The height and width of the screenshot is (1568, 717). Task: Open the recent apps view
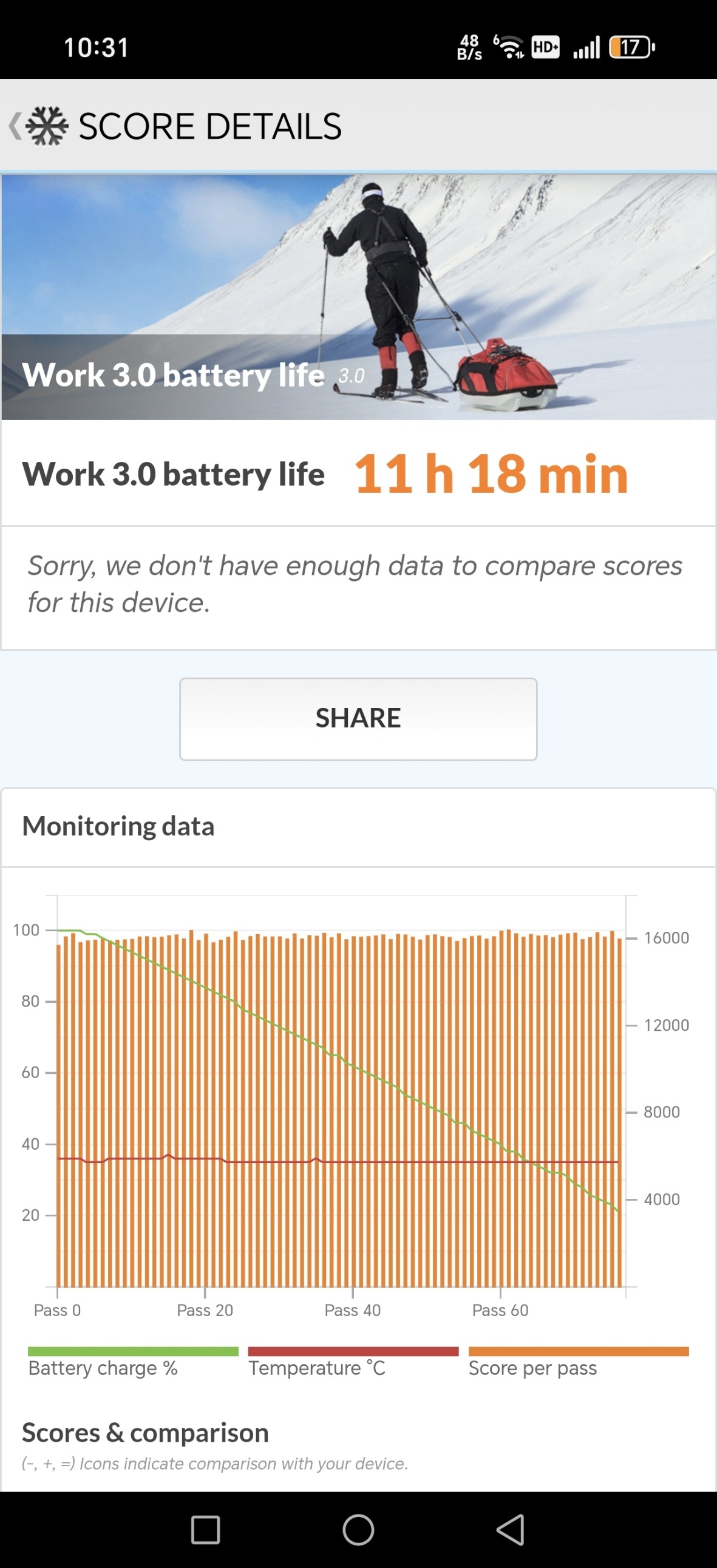click(206, 1529)
